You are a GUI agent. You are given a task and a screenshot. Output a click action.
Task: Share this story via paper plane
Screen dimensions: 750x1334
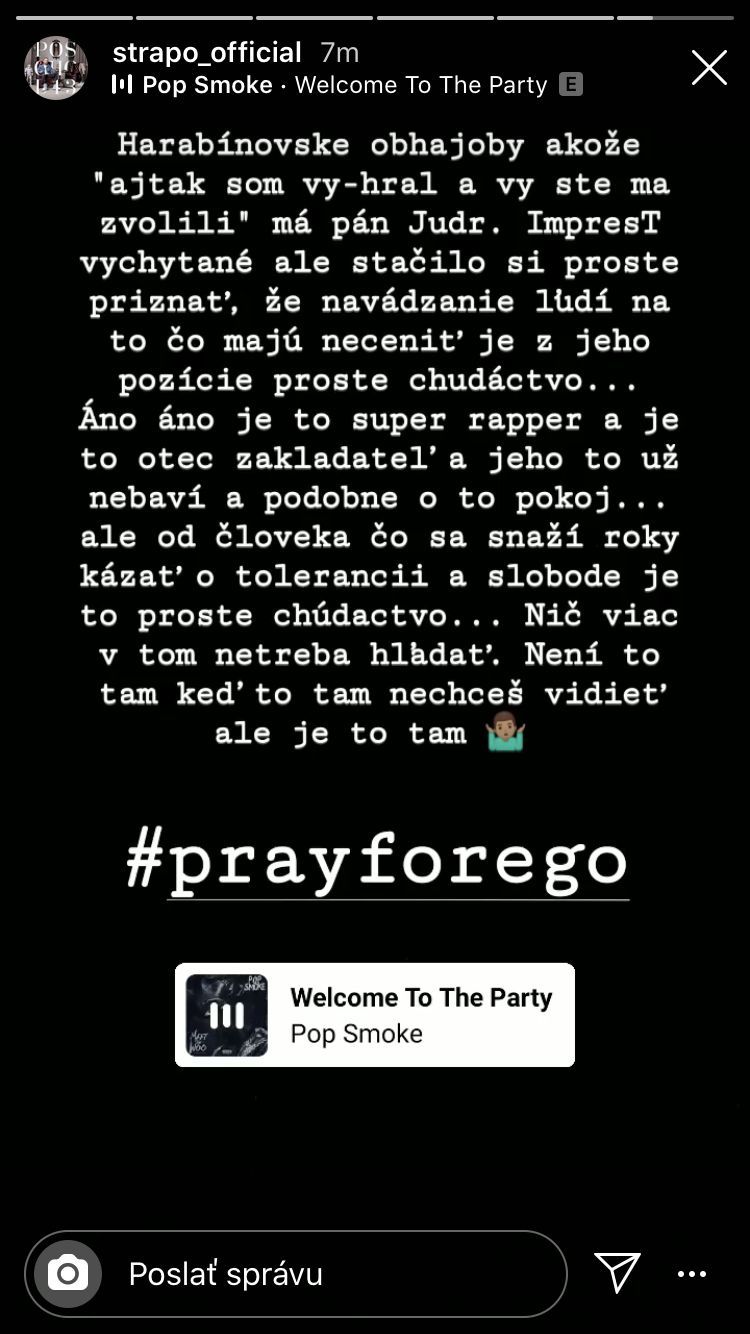(617, 1273)
